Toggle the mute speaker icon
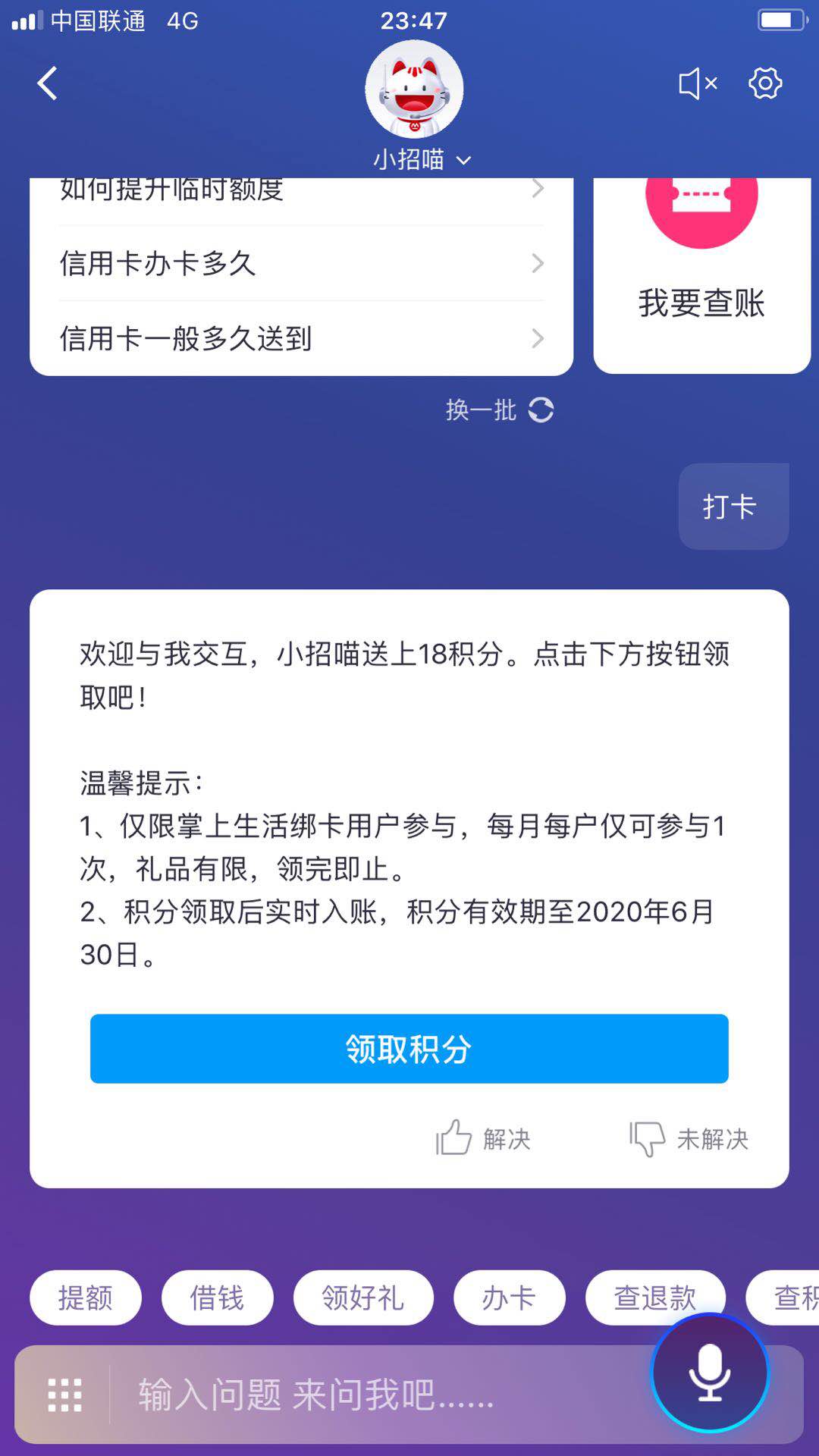Screen dimensions: 819x1456 (698, 83)
